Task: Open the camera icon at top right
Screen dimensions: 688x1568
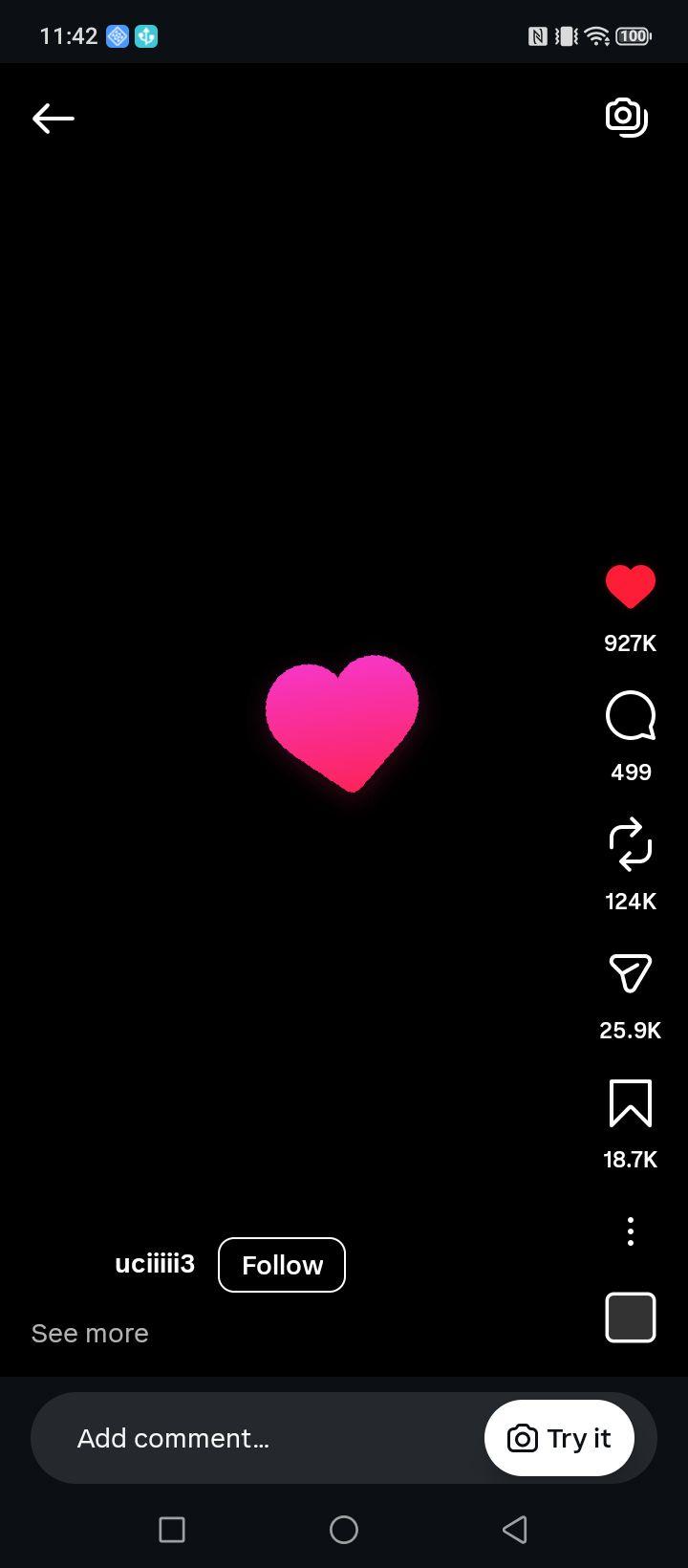Action: point(627,117)
